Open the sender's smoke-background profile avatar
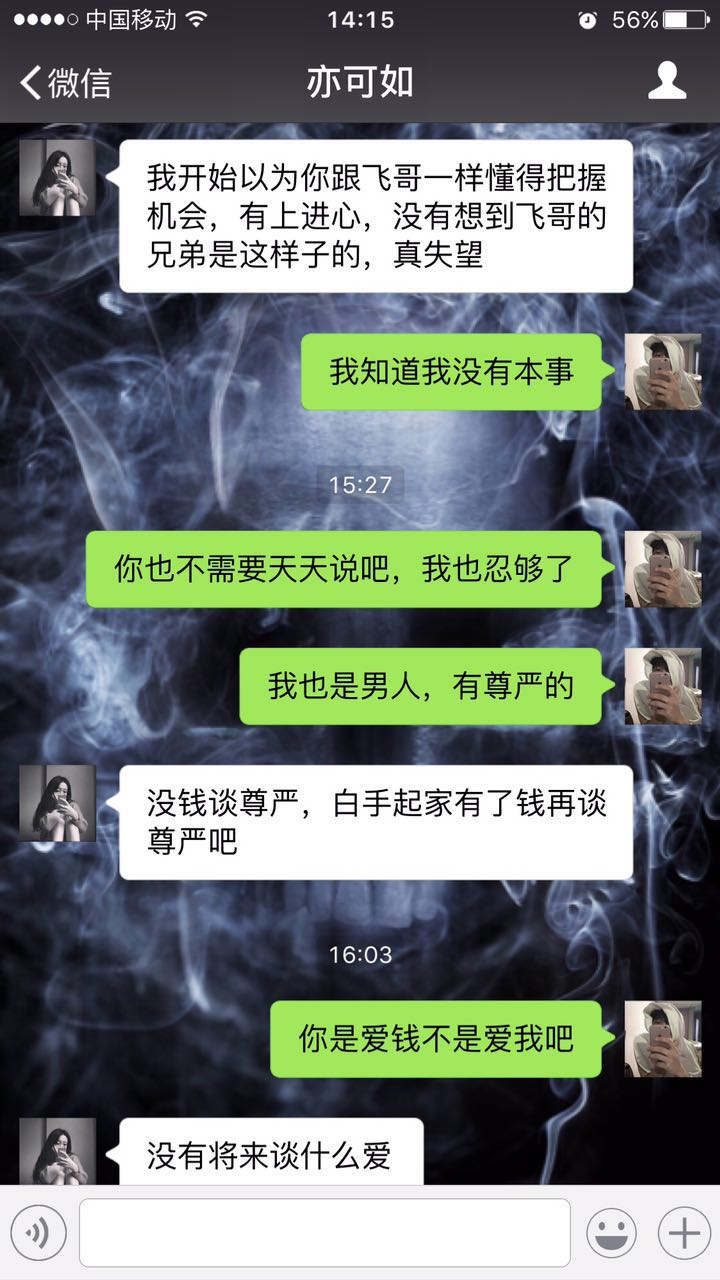 click(x=57, y=176)
